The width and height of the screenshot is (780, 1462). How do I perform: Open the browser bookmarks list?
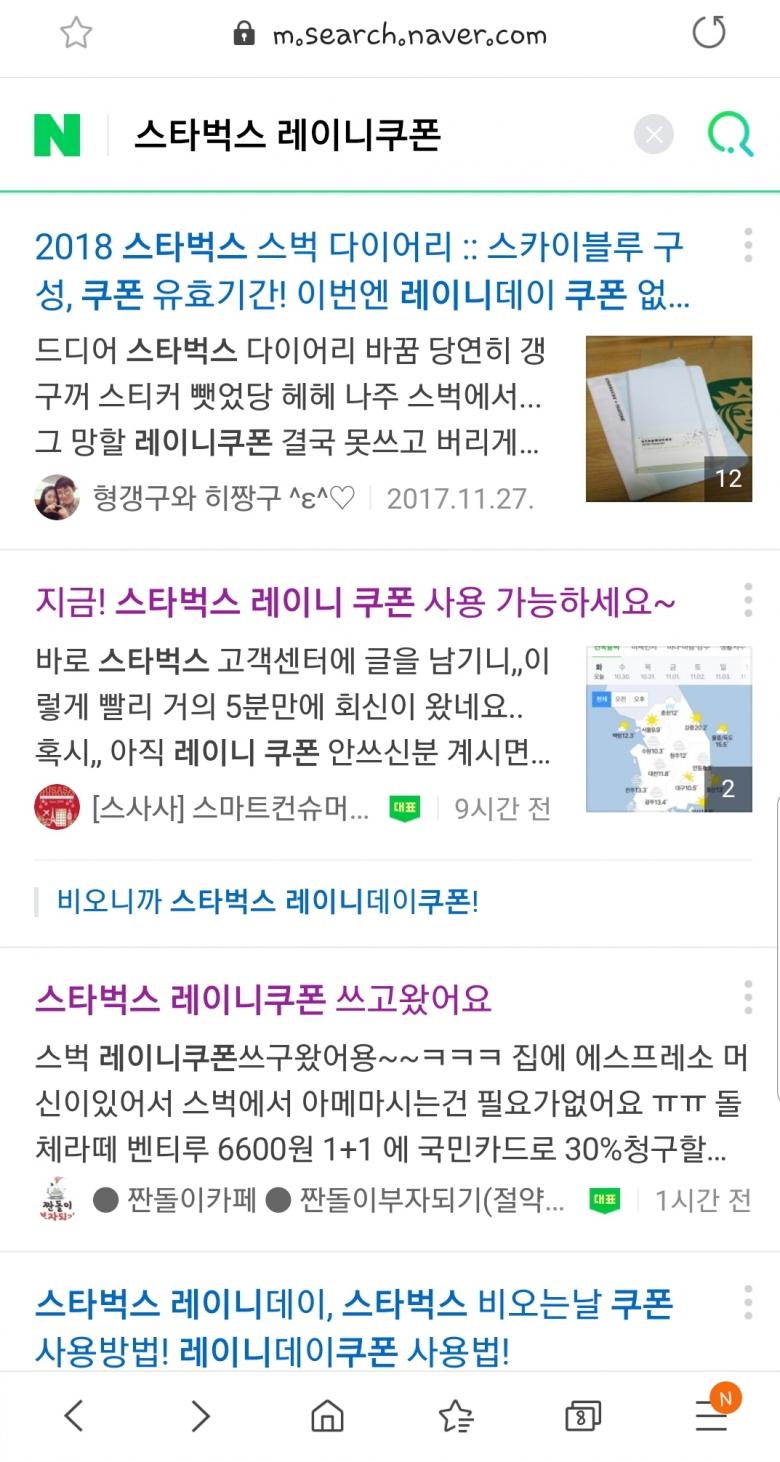click(456, 1416)
